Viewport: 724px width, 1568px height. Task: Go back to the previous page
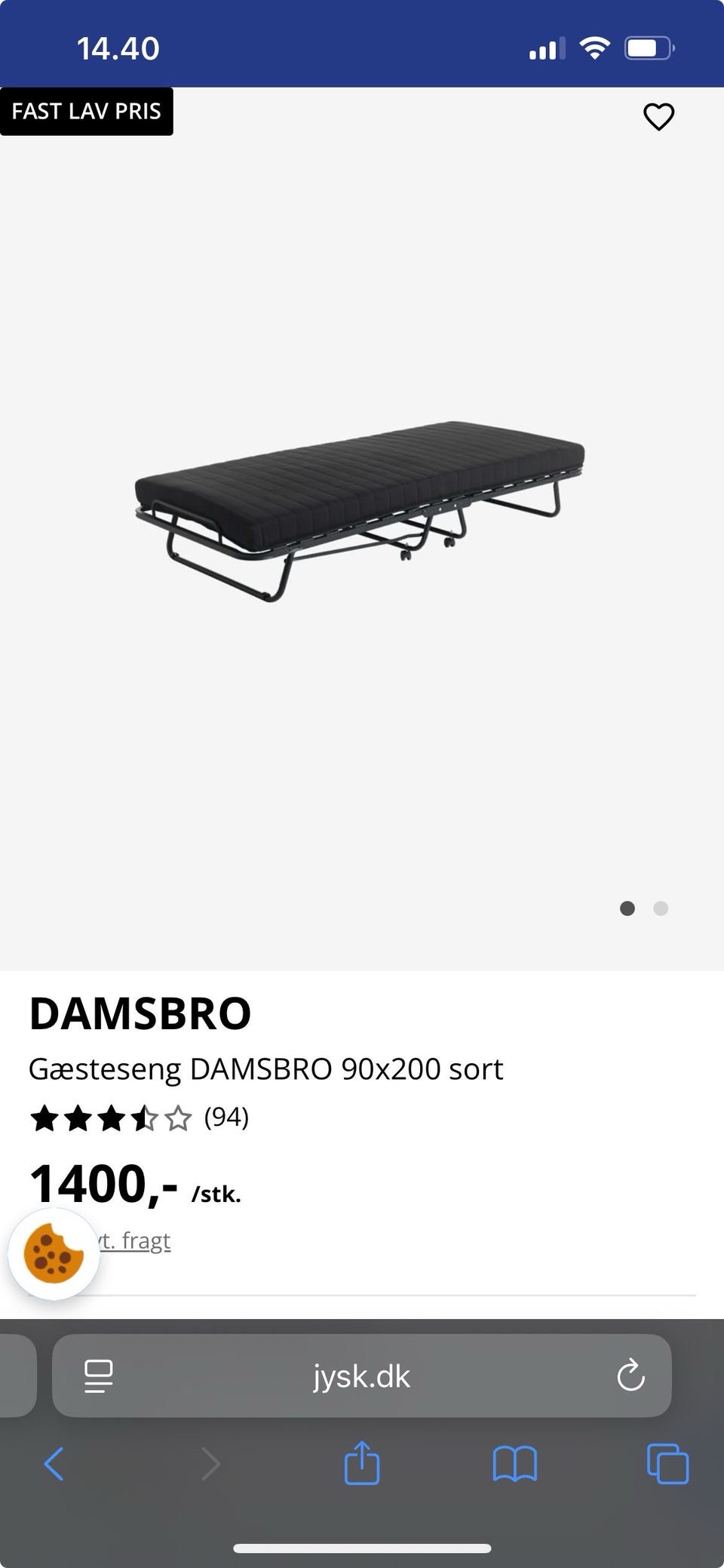click(x=54, y=1465)
